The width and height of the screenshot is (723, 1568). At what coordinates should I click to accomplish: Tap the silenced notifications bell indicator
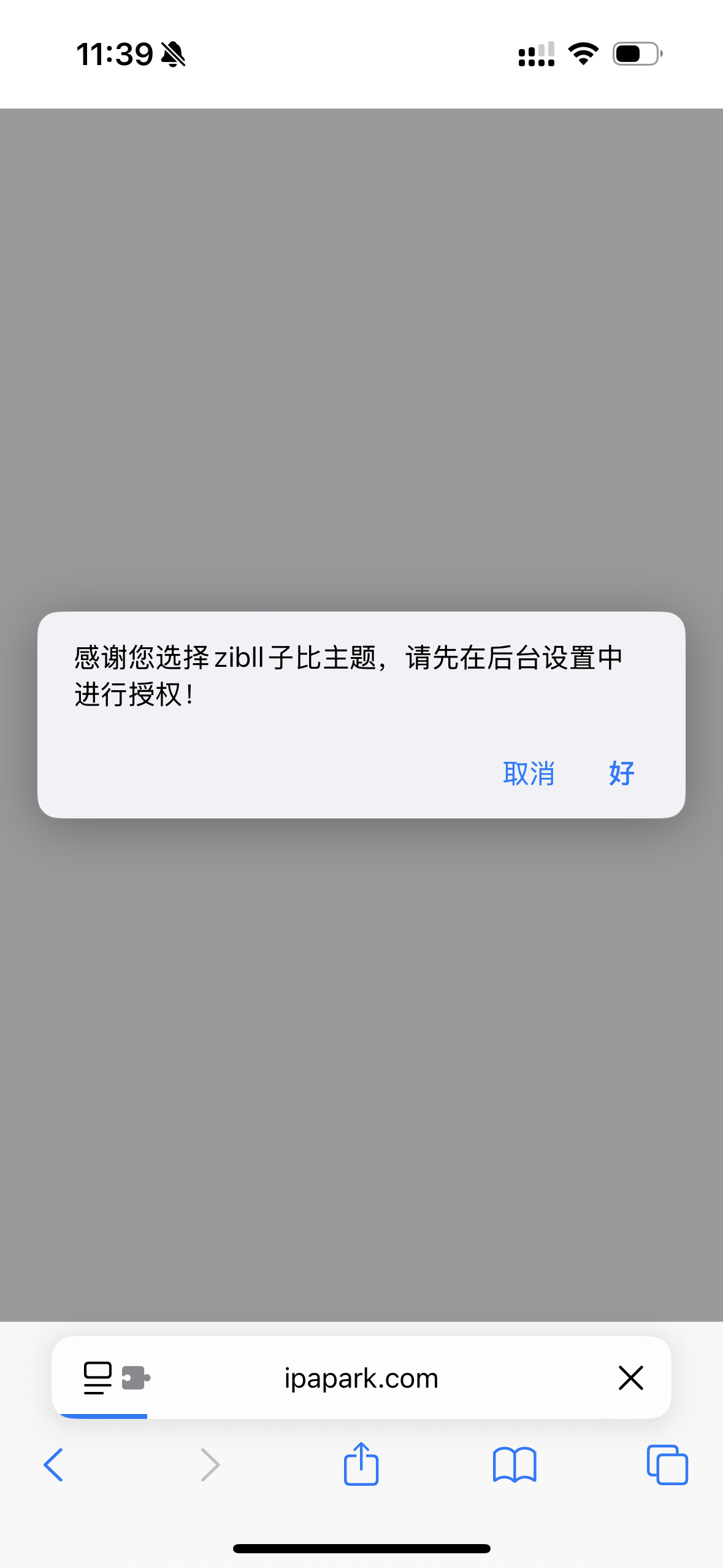pyautogui.click(x=172, y=55)
